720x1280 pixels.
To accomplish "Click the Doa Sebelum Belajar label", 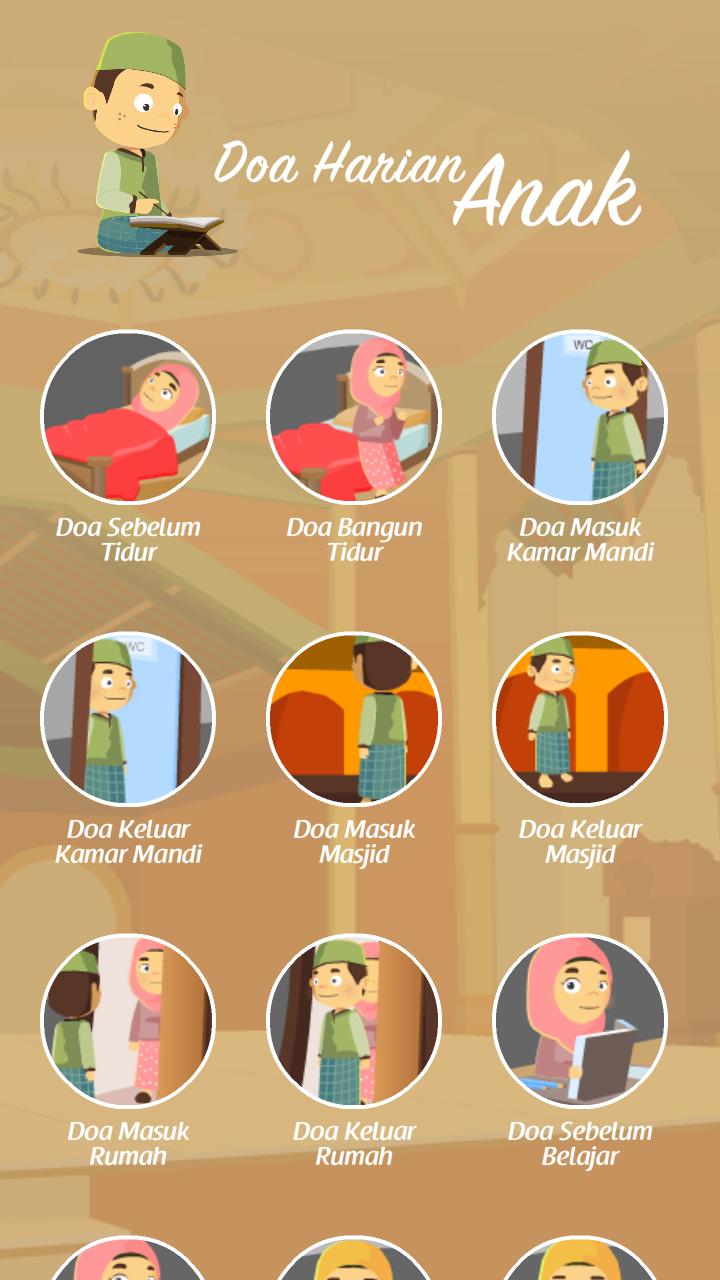I will click(x=580, y=1144).
